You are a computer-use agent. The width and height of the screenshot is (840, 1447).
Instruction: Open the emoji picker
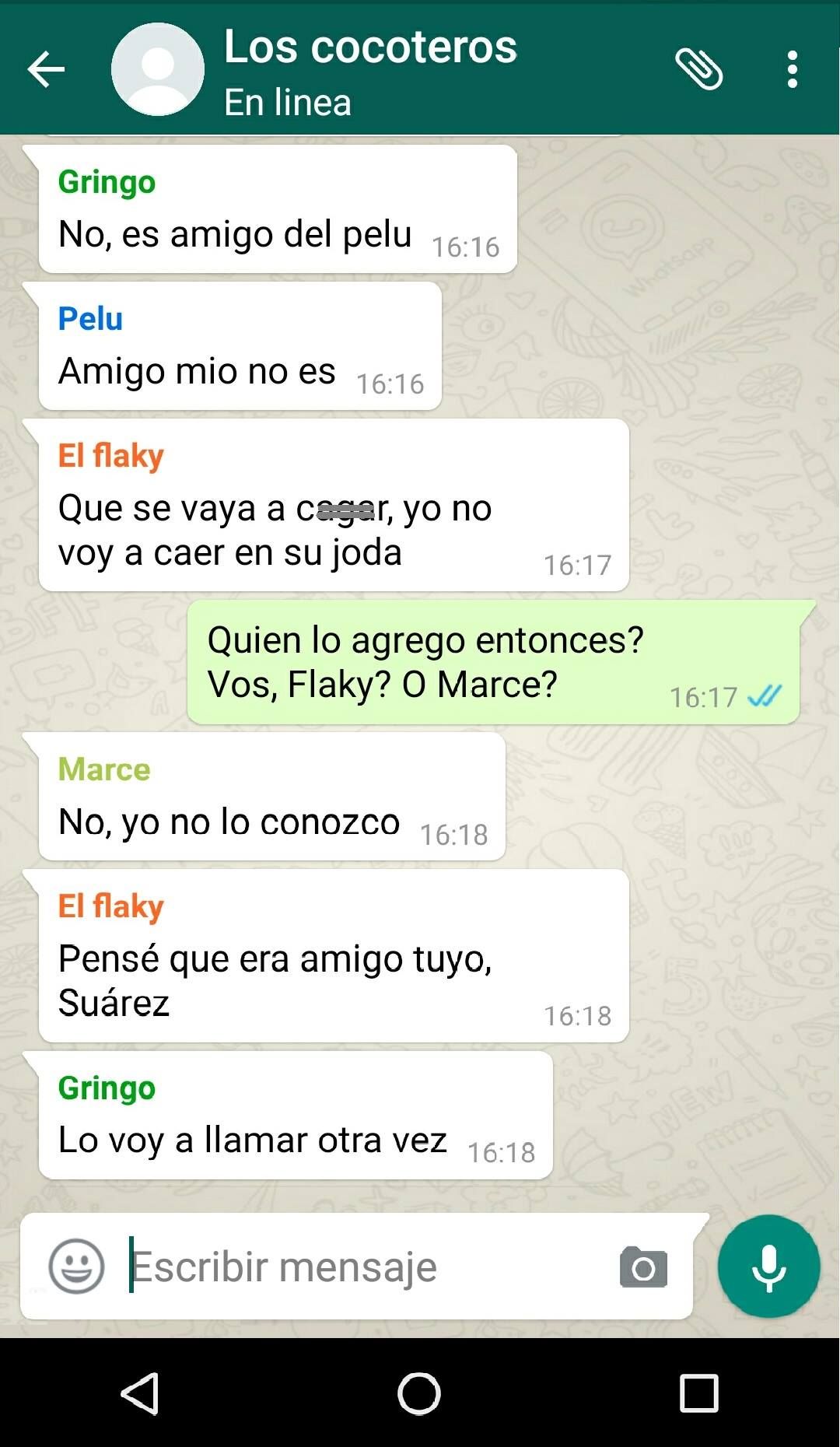tap(76, 1266)
